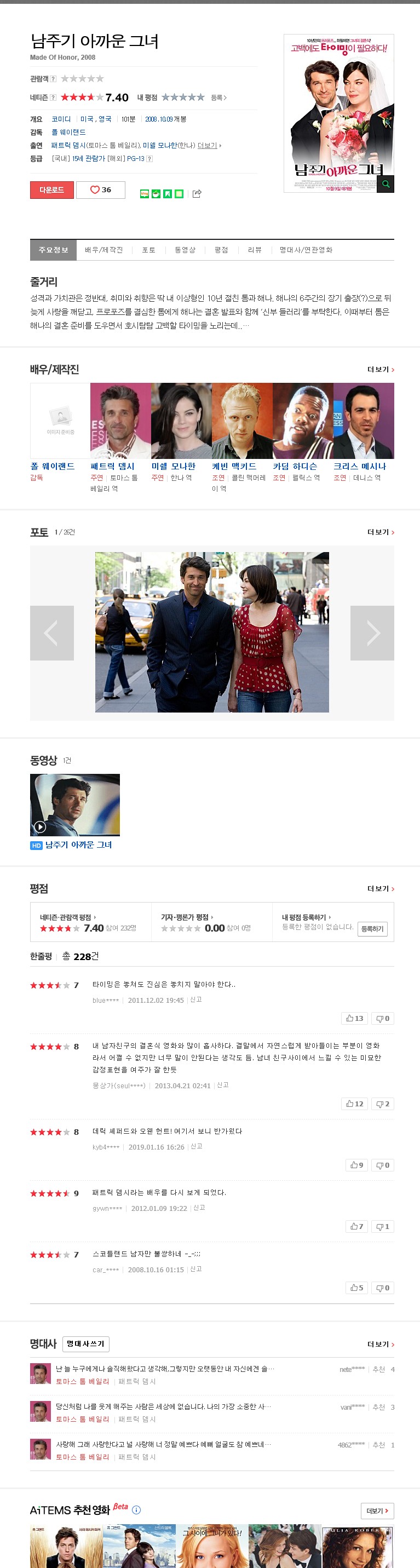This screenshot has width=420, height=1568.
Task: Show next photo in 포토 gallery
Action: click(372, 633)
